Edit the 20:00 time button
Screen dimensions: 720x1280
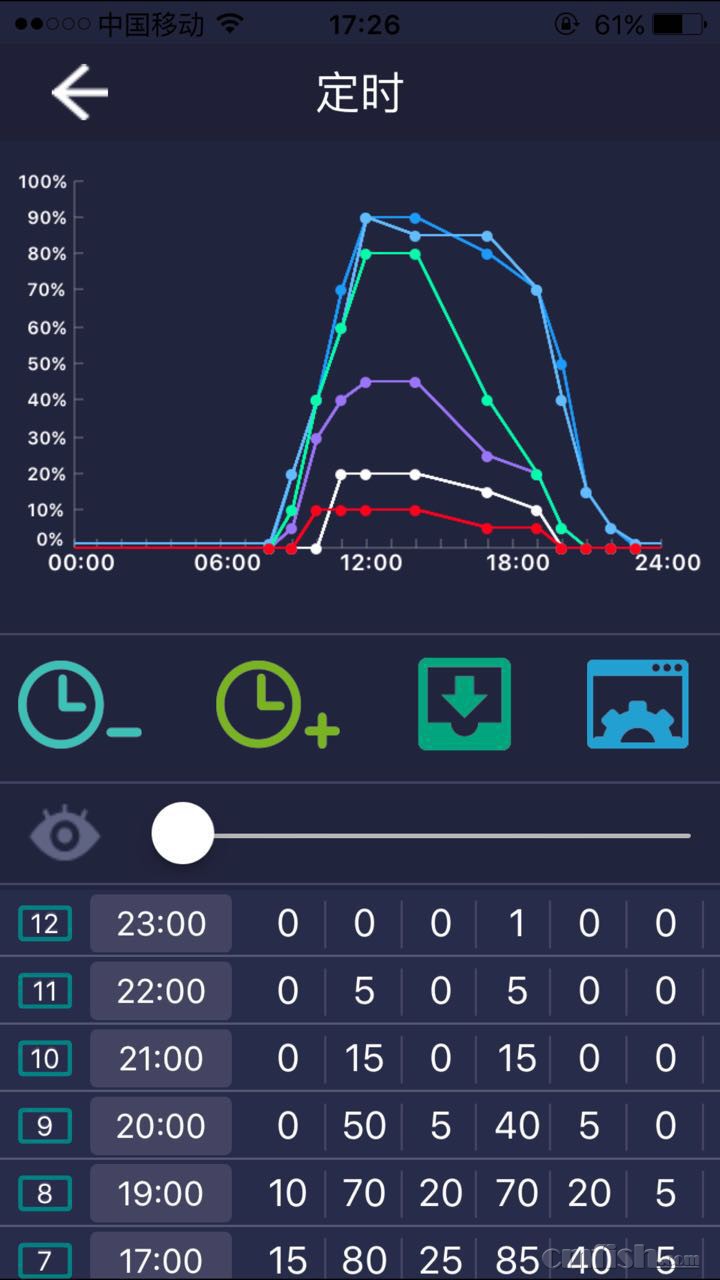tap(161, 1126)
